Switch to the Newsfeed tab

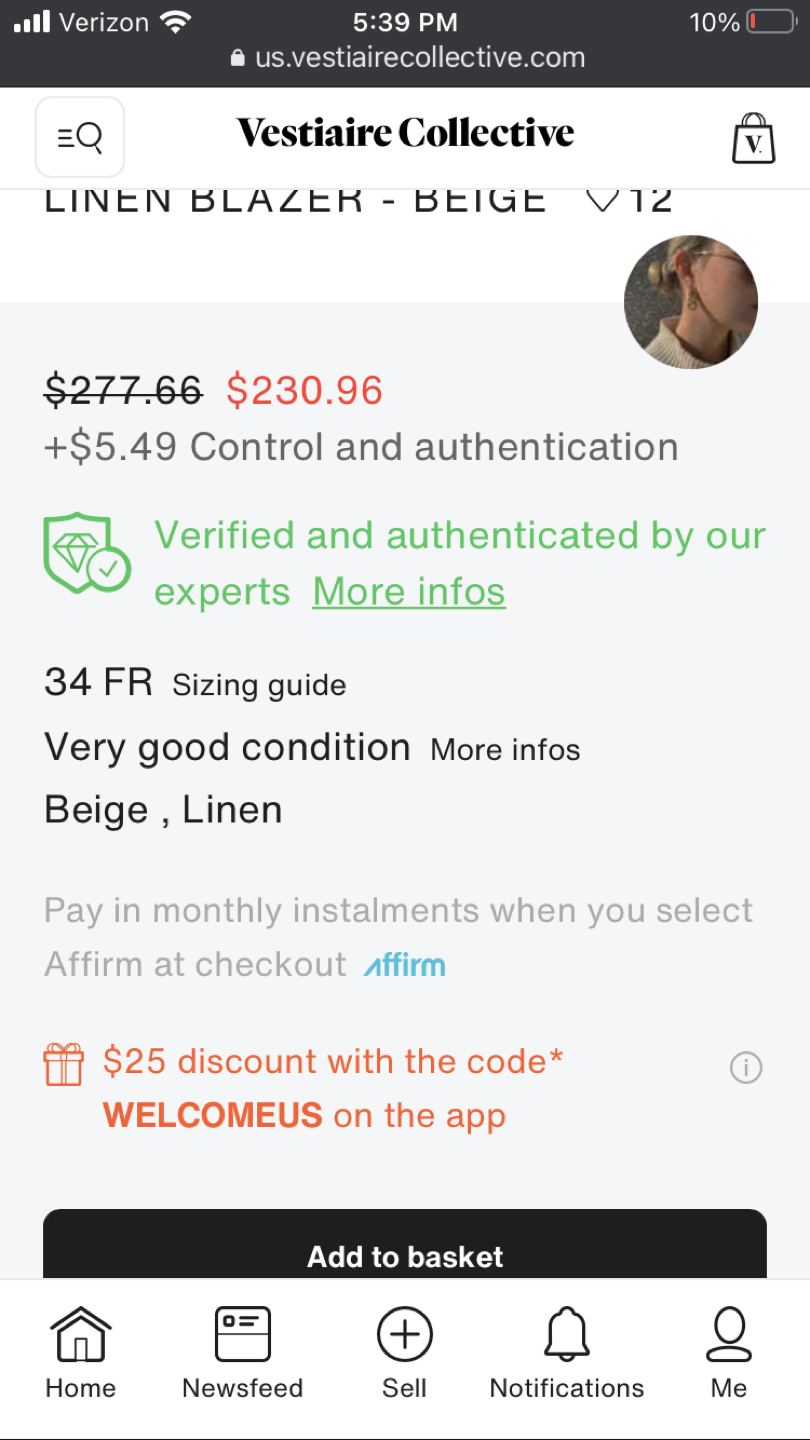[x=243, y=1354]
